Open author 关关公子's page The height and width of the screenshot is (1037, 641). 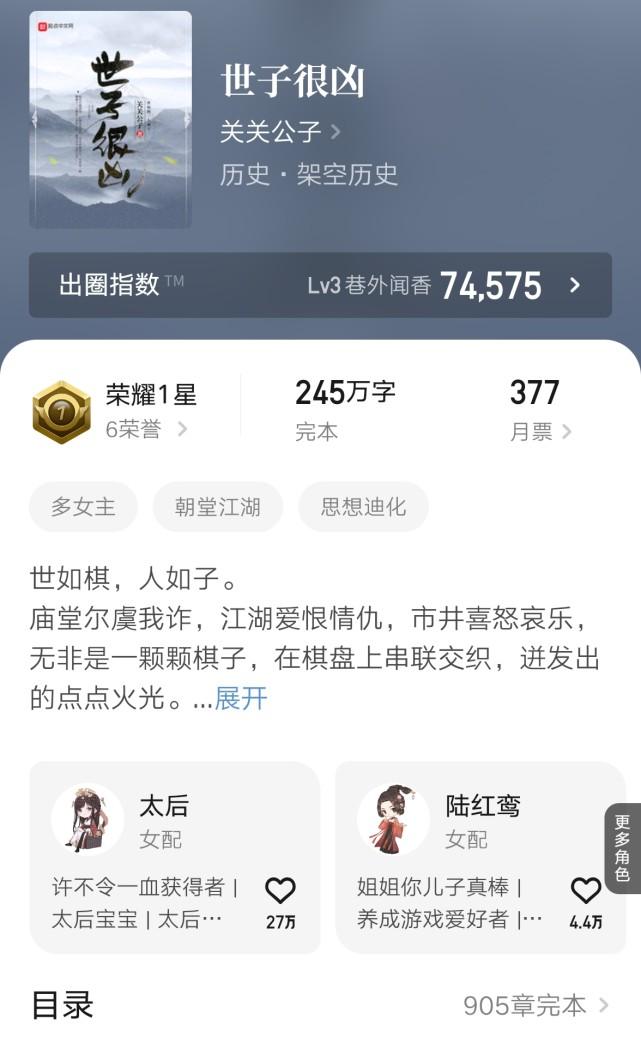(x=280, y=131)
